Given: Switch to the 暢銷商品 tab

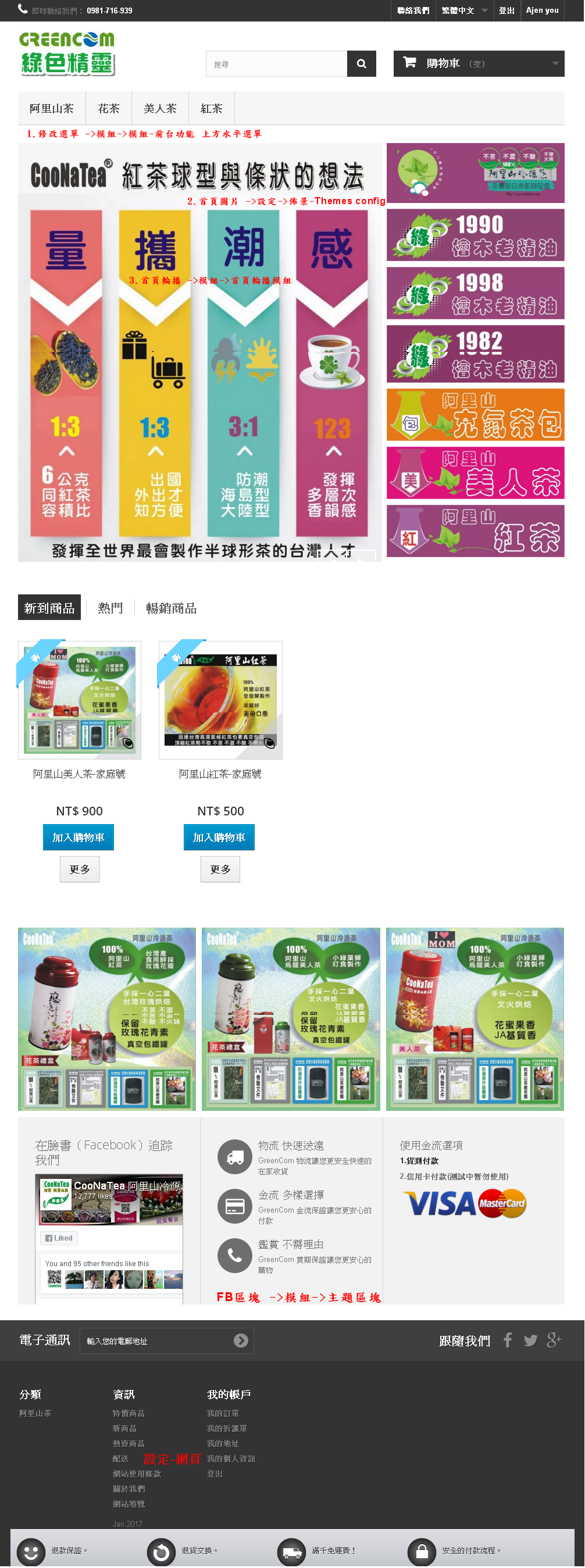Looking at the screenshot, I should [x=171, y=607].
